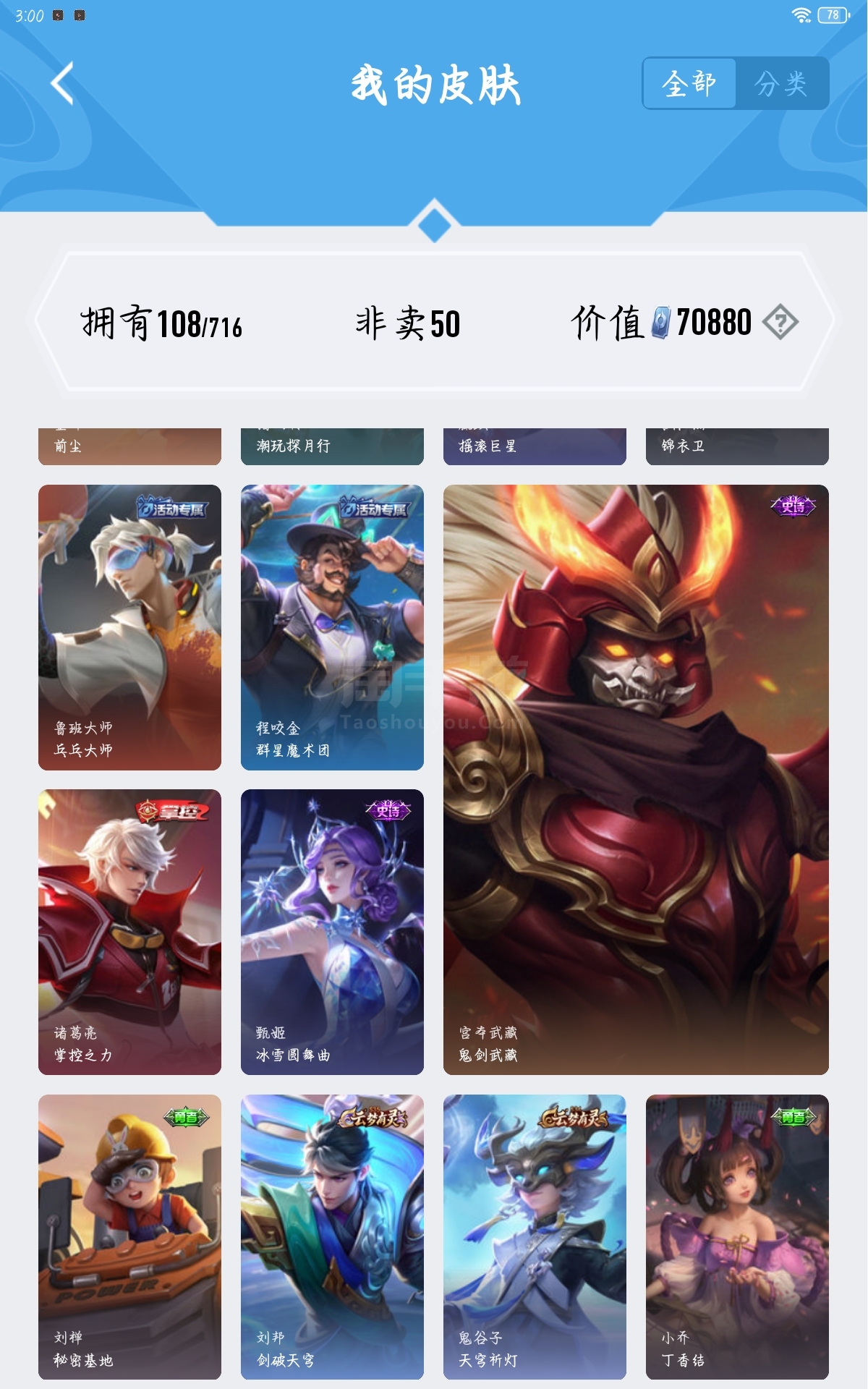Open the 诸葛亮 掌控之力 skin card
The width and height of the screenshot is (868, 1389).
click(129, 932)
